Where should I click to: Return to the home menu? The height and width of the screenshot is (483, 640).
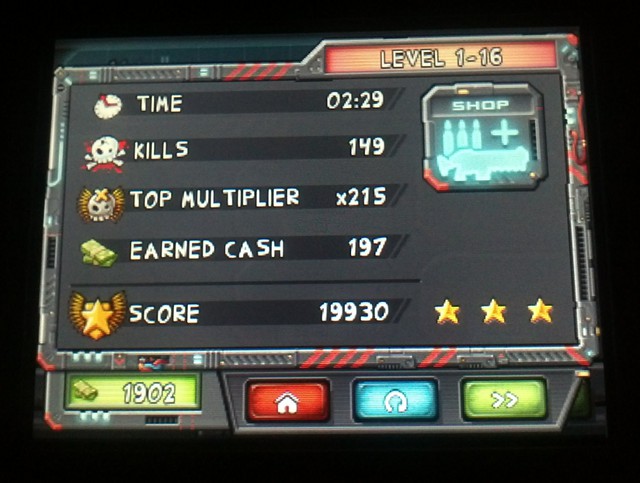288,400
